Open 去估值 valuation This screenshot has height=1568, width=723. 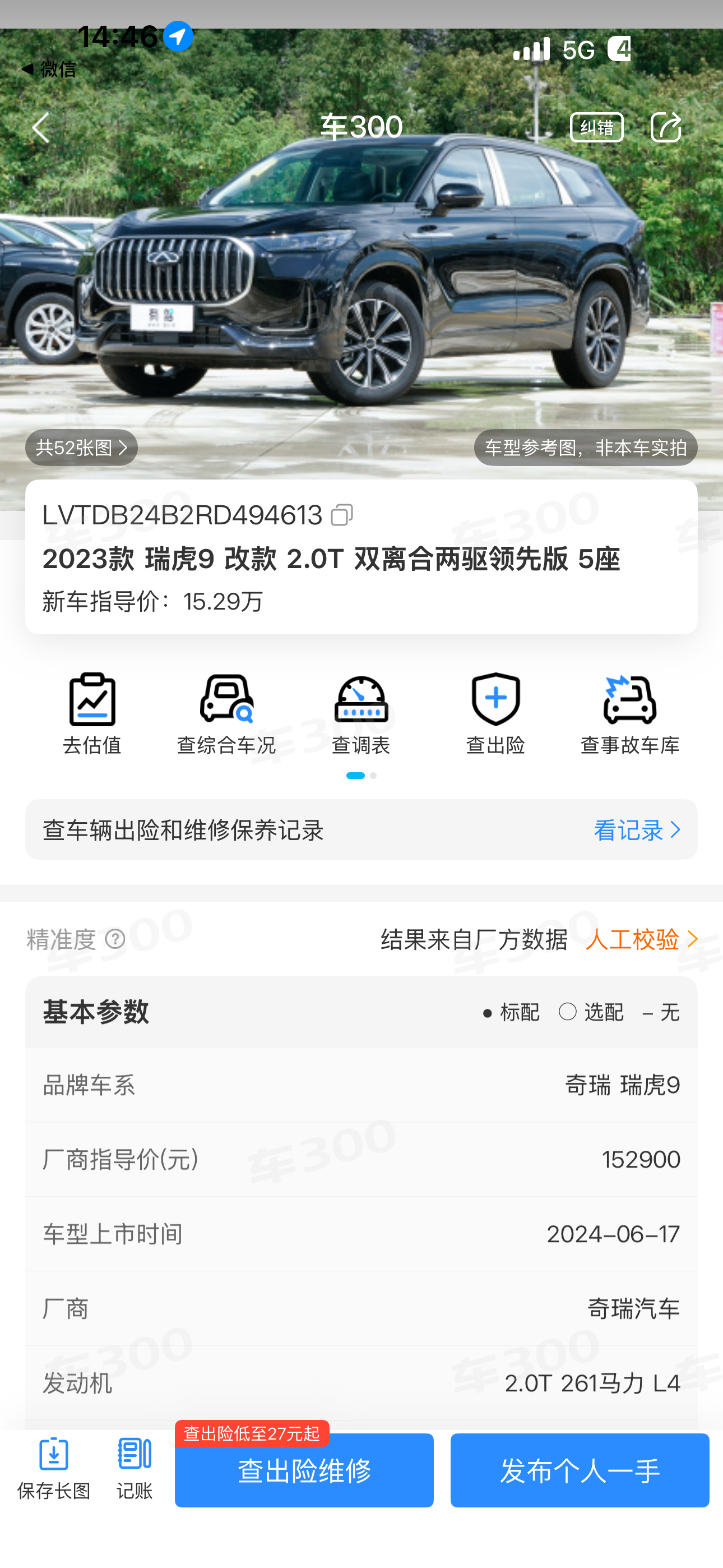pyautogui.click(x=92, y=714)
